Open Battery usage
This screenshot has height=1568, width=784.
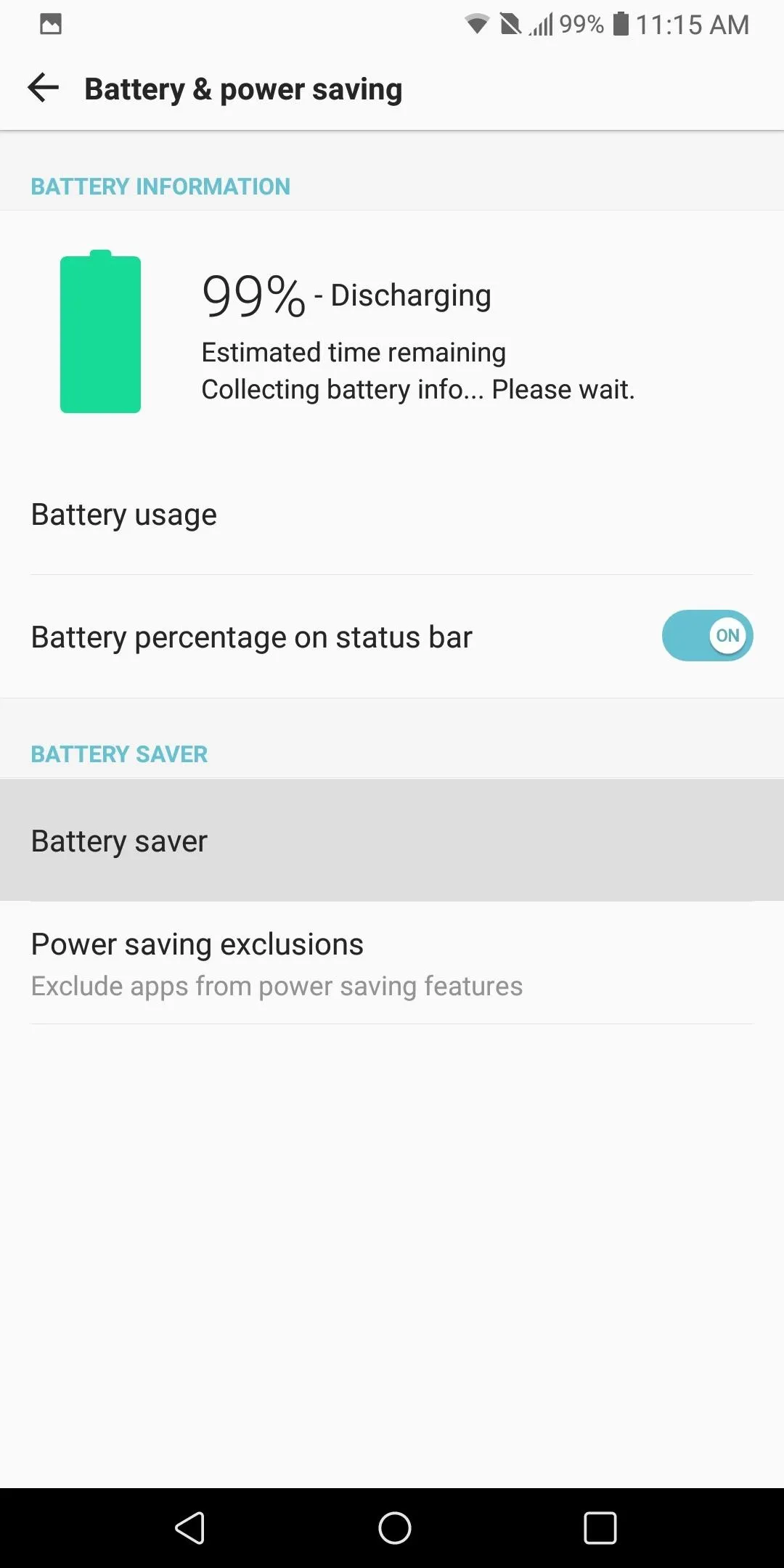[392, 515]
